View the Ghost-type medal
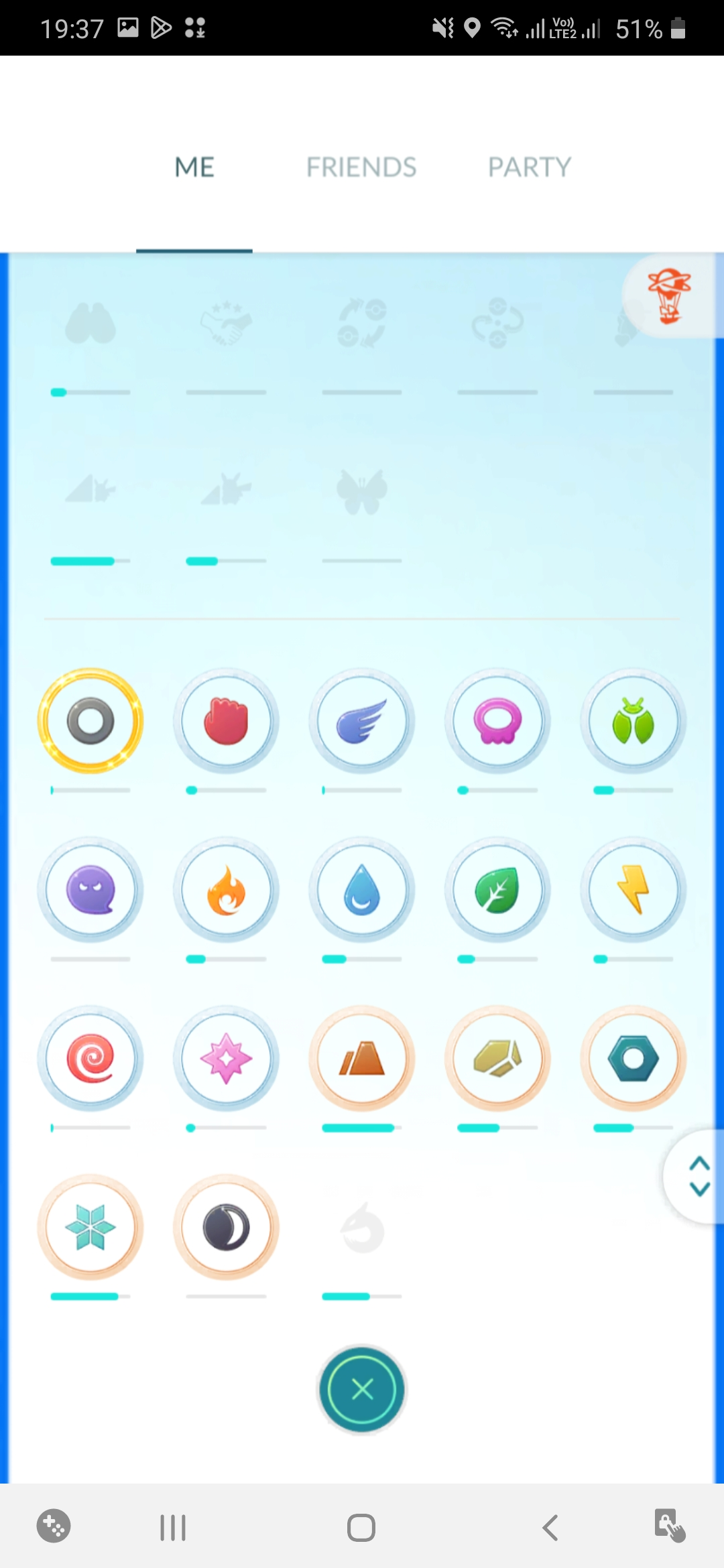Screen dimensions: 724x1568 click(90, 890)
